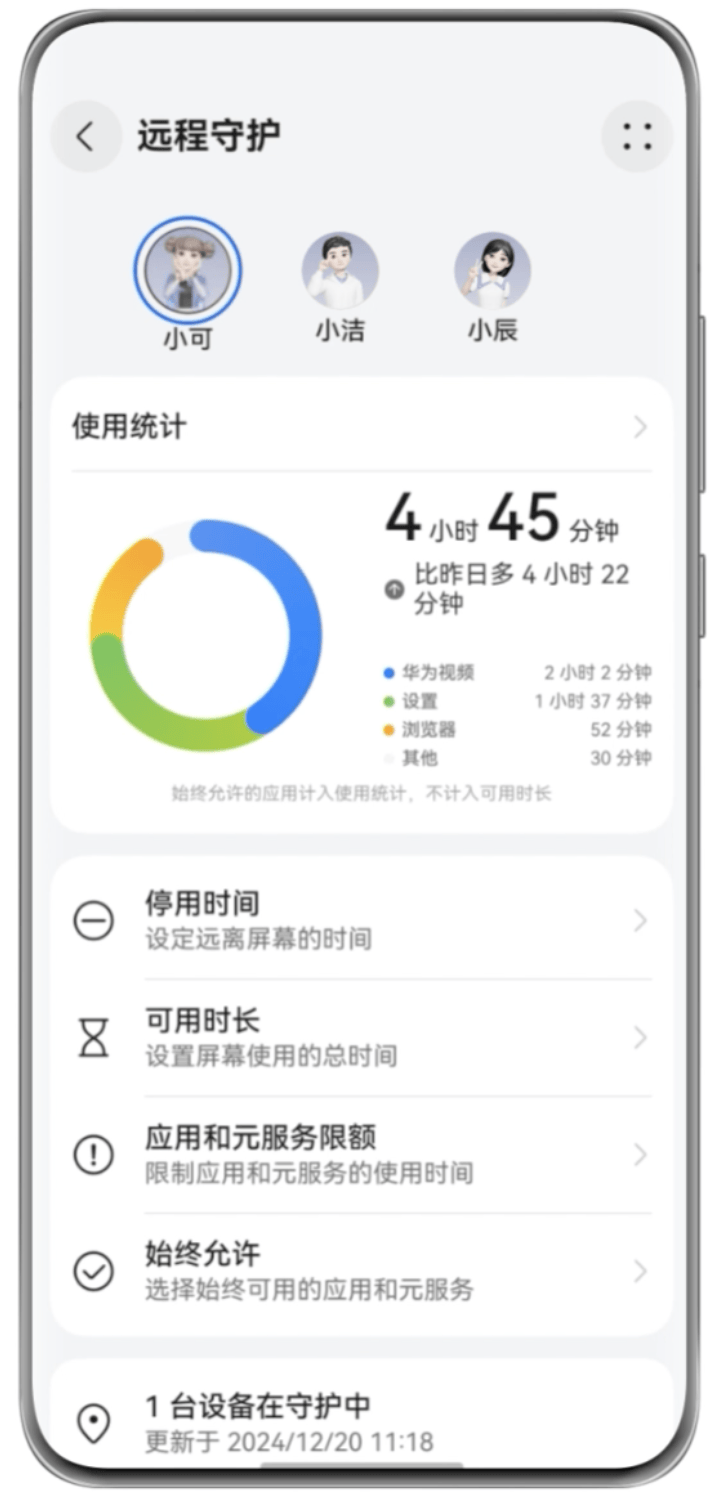
Task: Open 应用和元服务限额 limits
Action: (361, 1154)
